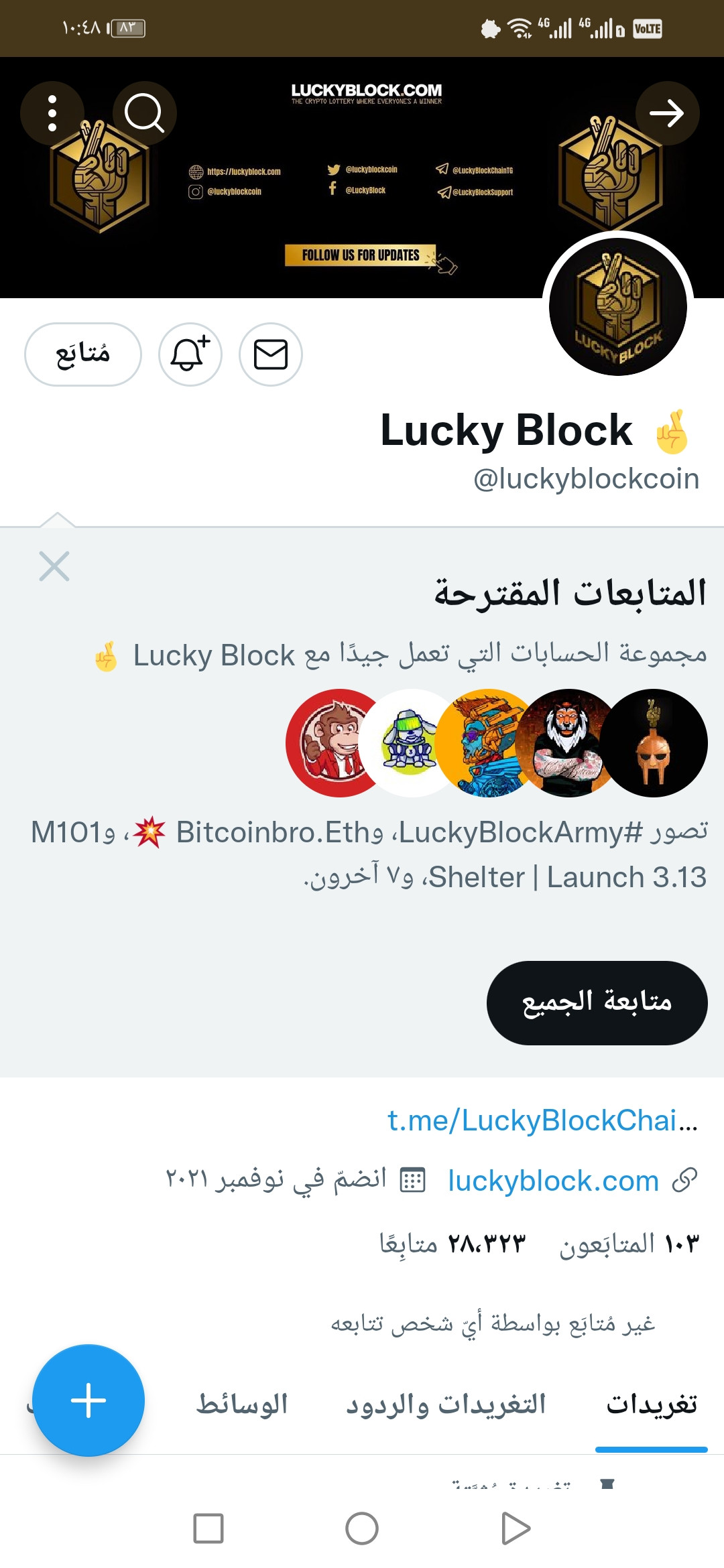Screen dimensions: 724x1568
Task: Switch to التغريدات والردود tab
Action: coord(446,1404)
